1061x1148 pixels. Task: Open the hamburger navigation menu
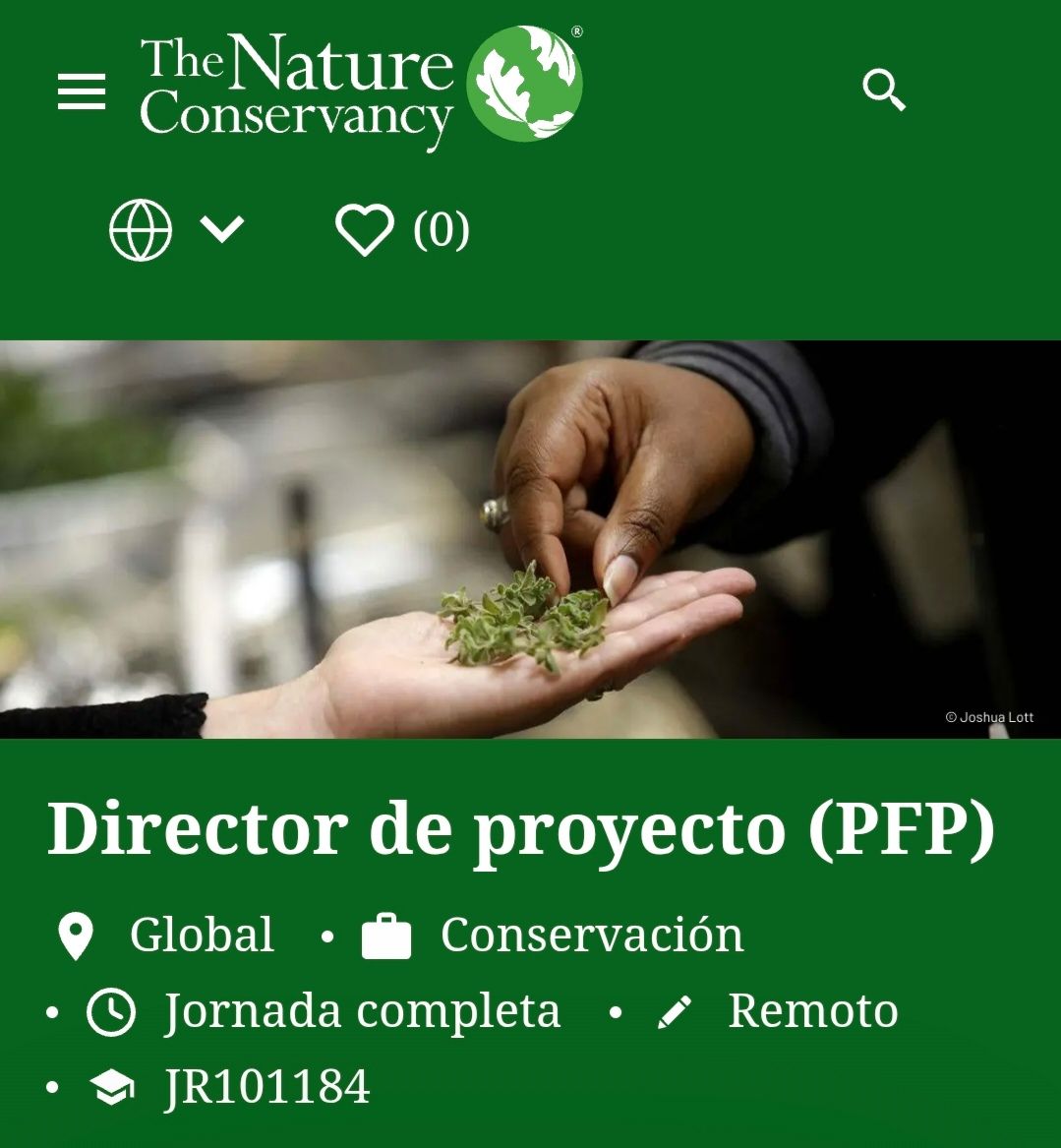[x=84, y=91]
